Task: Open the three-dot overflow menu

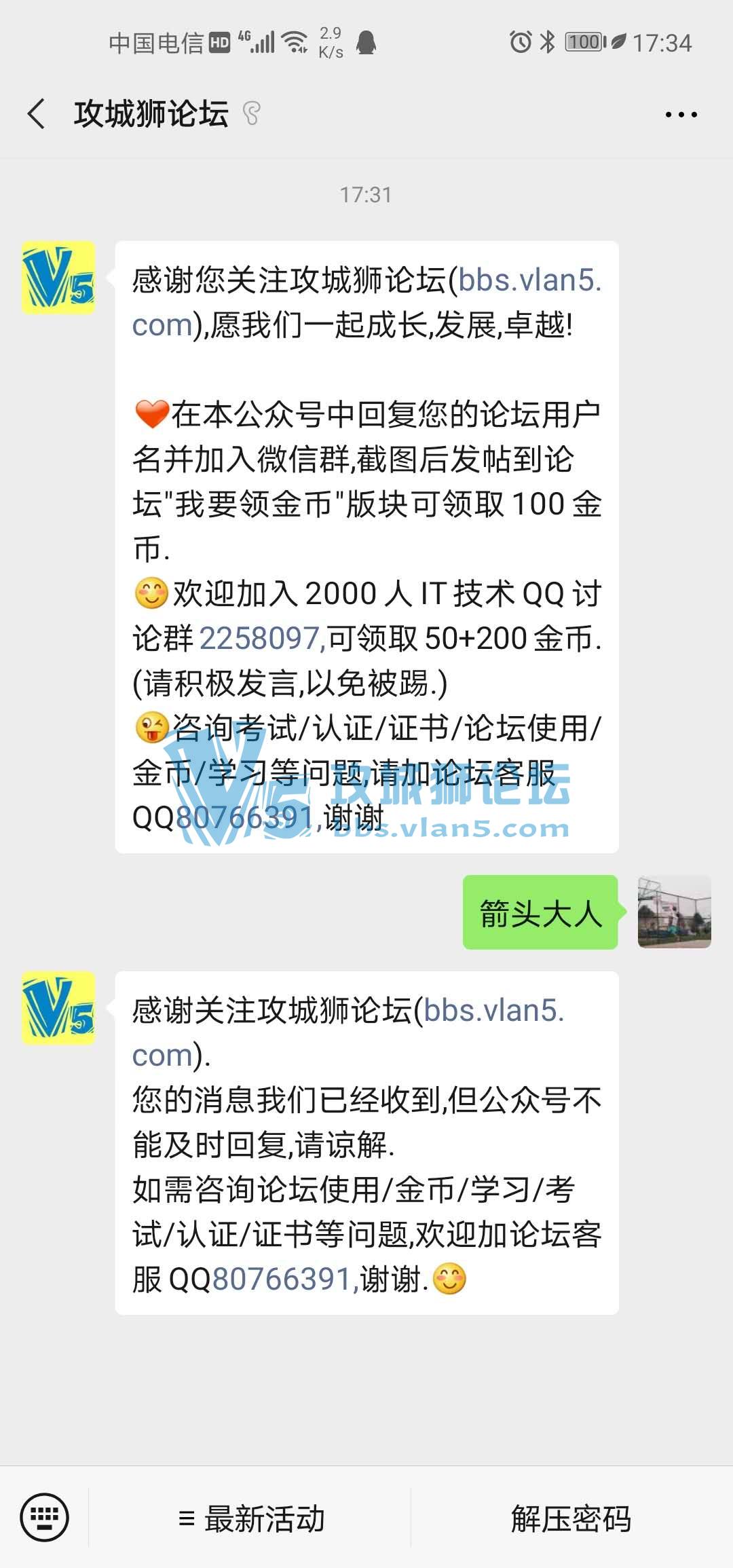Action: pyautogui.click(x=681, y=115)
